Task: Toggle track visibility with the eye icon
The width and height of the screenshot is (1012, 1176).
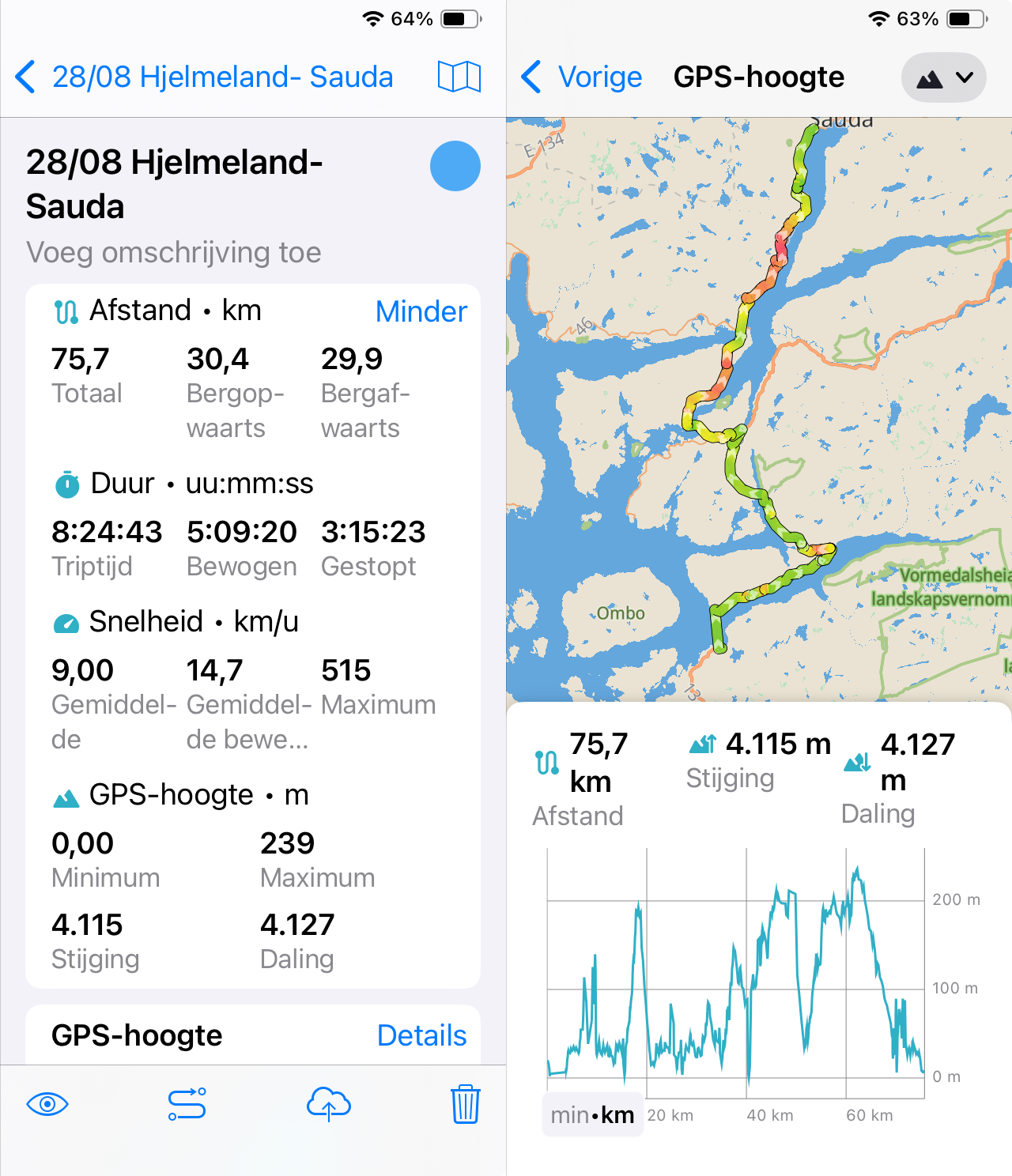Action: (47, 1104)
